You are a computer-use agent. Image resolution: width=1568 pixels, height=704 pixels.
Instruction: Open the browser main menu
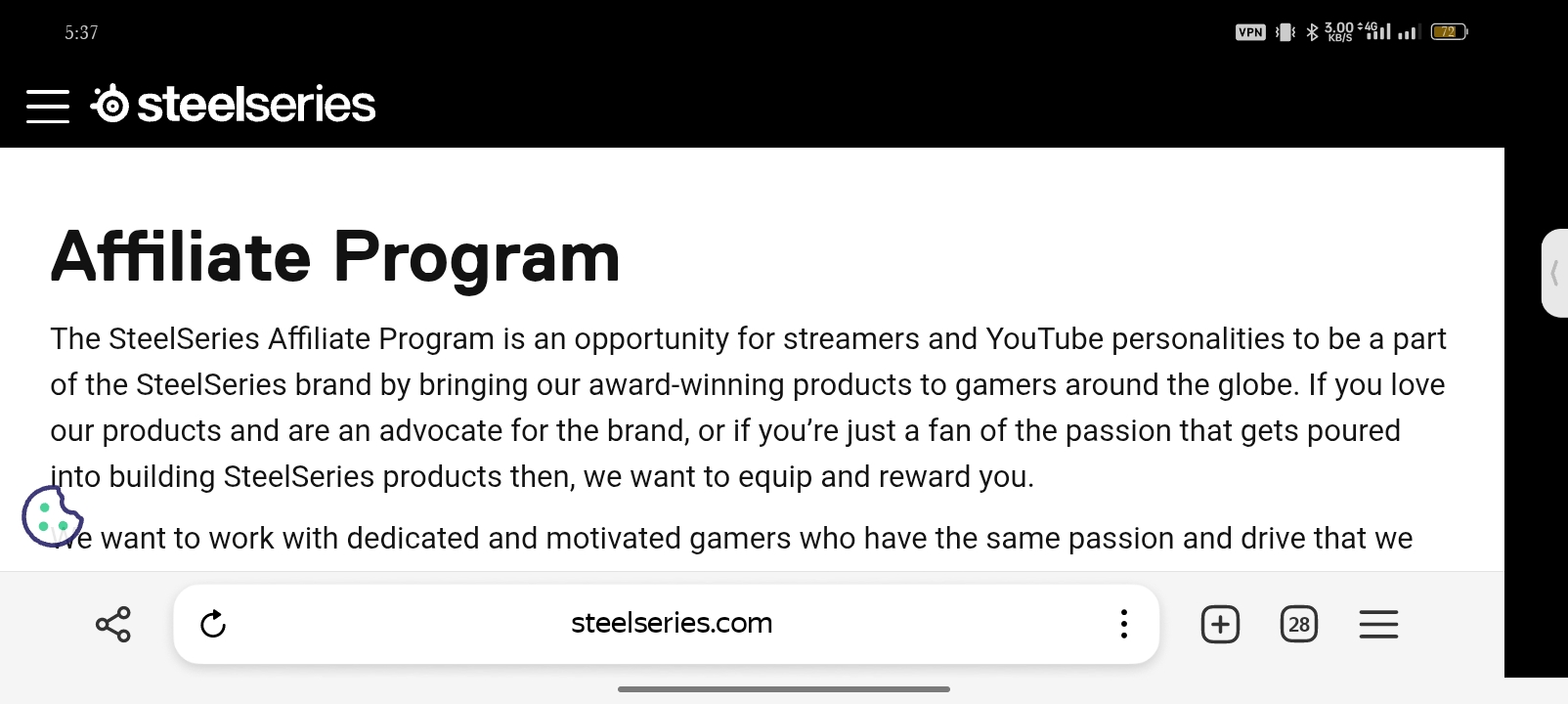point(1378,624)
